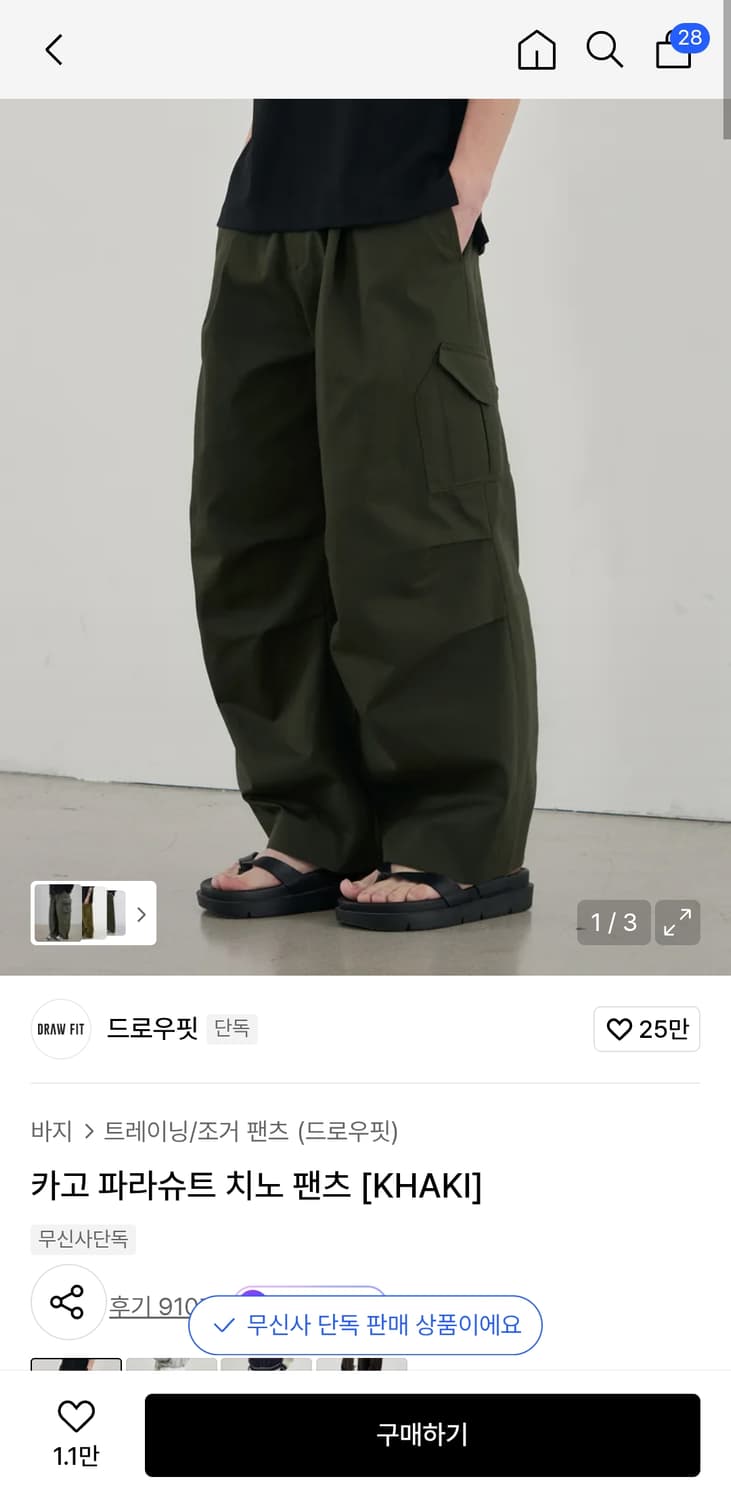This screenshot has width=731, height=1500.
Task: Open the 바지 breadcrumb category
Action: (51, 1131)
